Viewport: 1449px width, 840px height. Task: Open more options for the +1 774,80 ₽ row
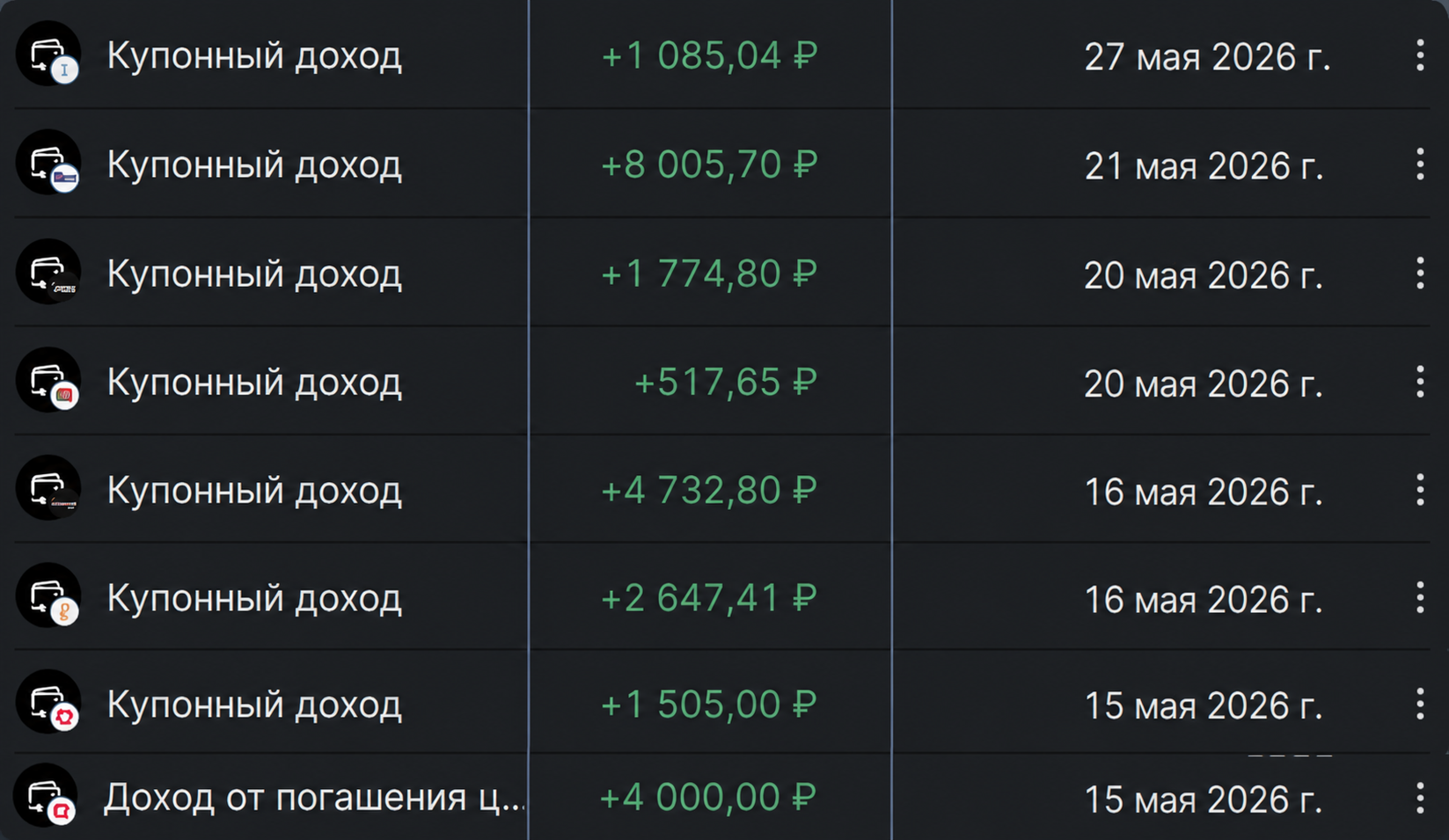point(1419,274)
